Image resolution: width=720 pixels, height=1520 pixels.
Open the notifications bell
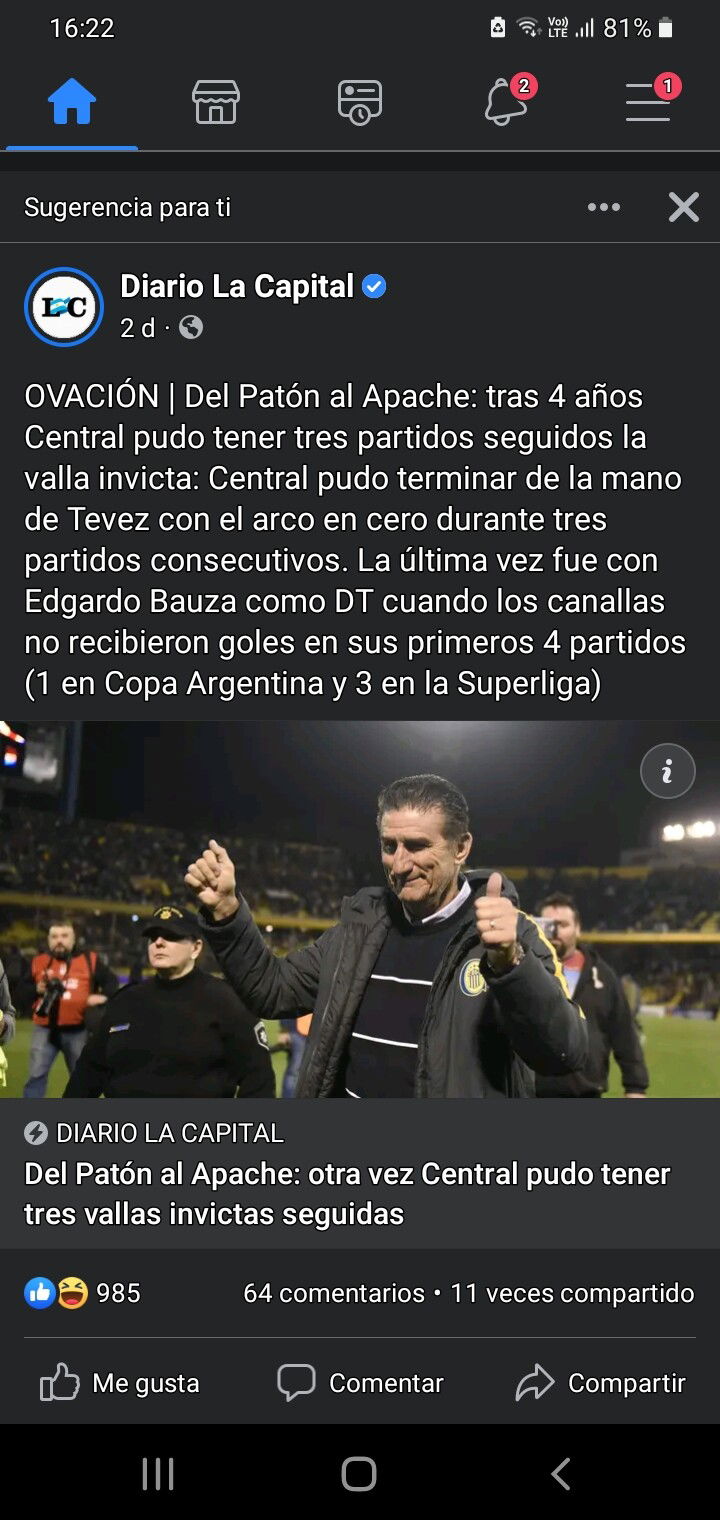(506, 102)
